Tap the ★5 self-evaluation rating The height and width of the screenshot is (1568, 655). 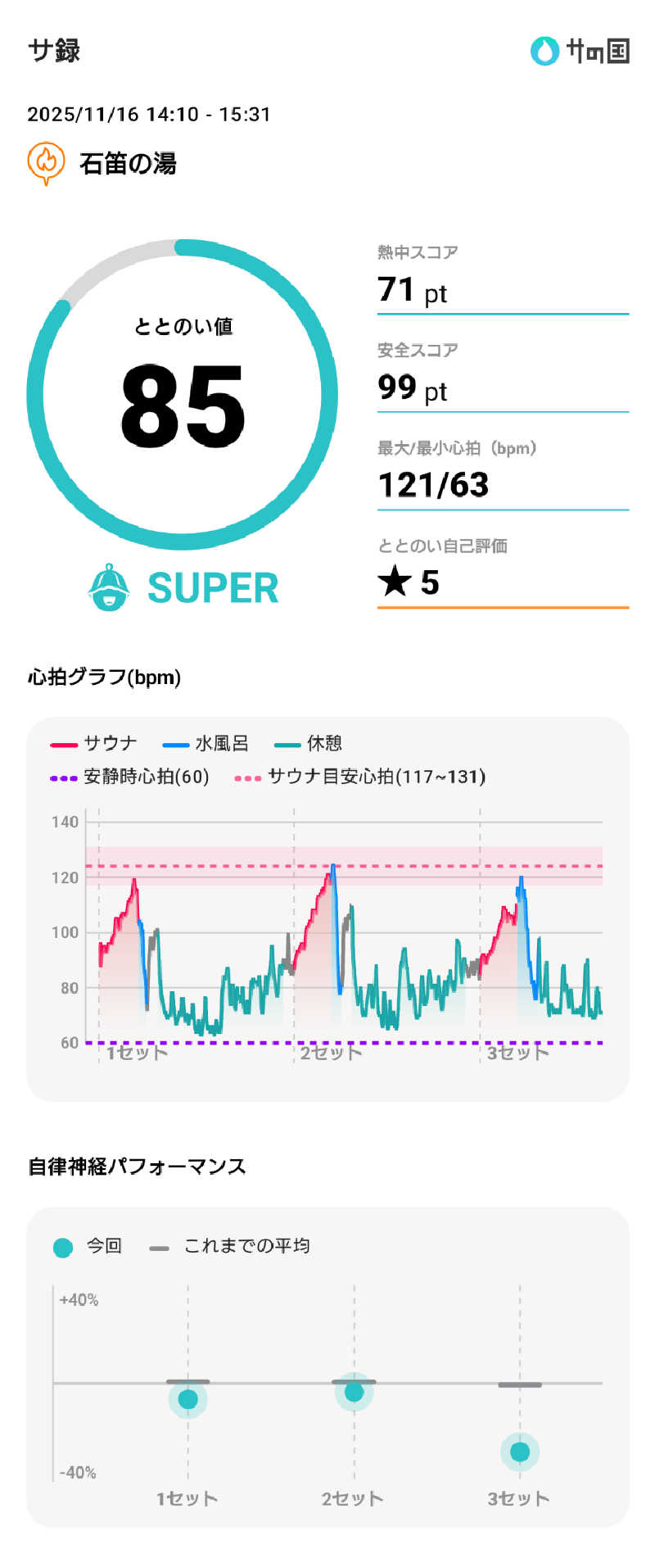(x=407, y=583)
